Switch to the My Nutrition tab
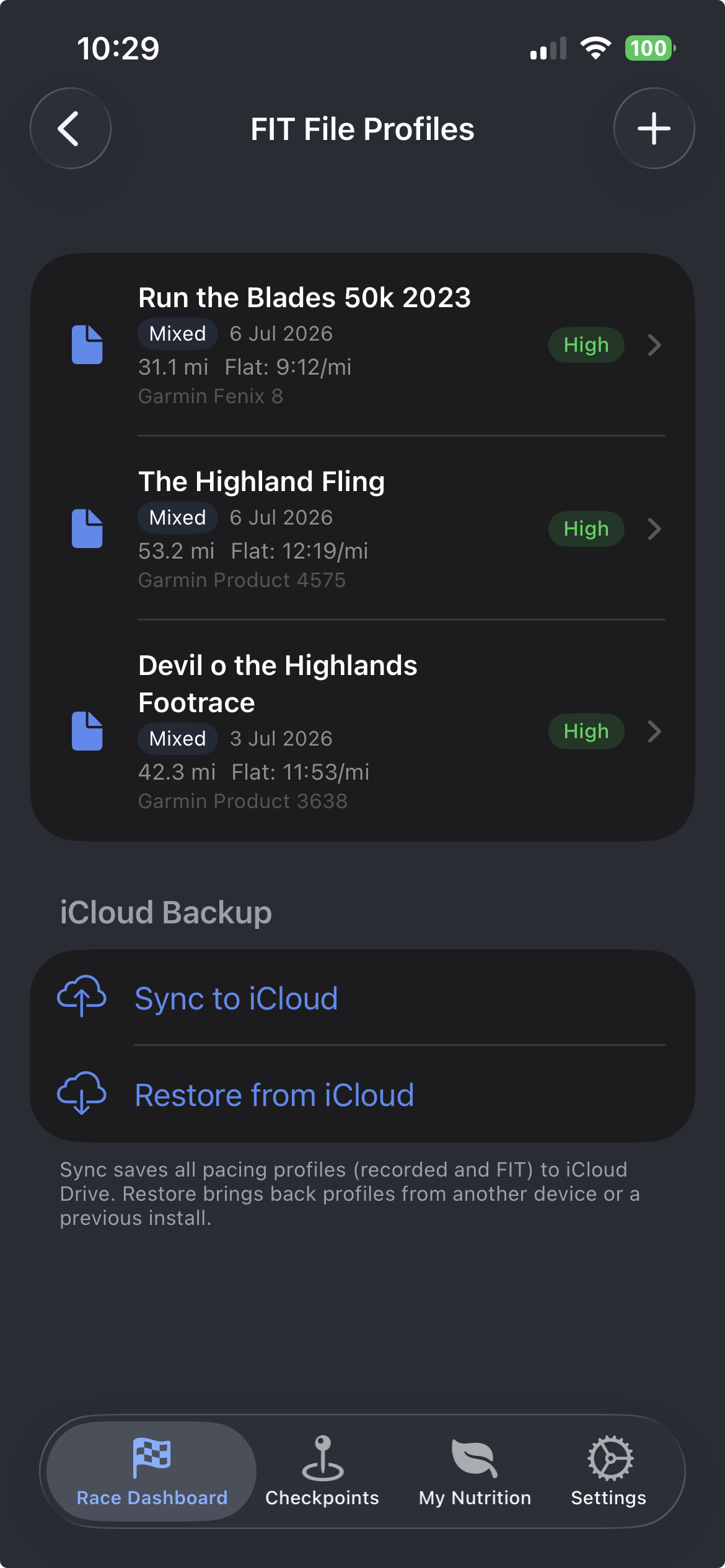 click(475, 1471)
